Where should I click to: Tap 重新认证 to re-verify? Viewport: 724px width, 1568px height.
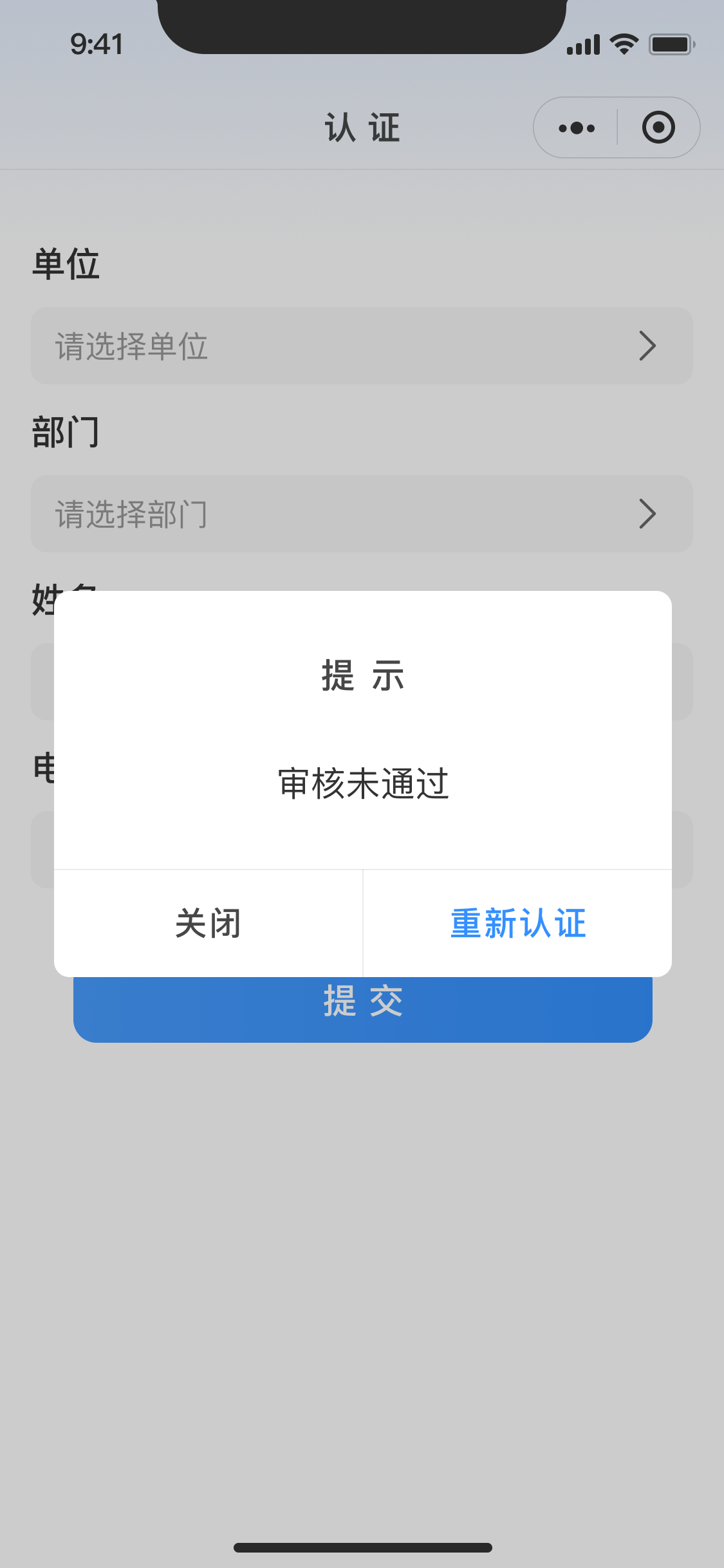tap(518, 923)
